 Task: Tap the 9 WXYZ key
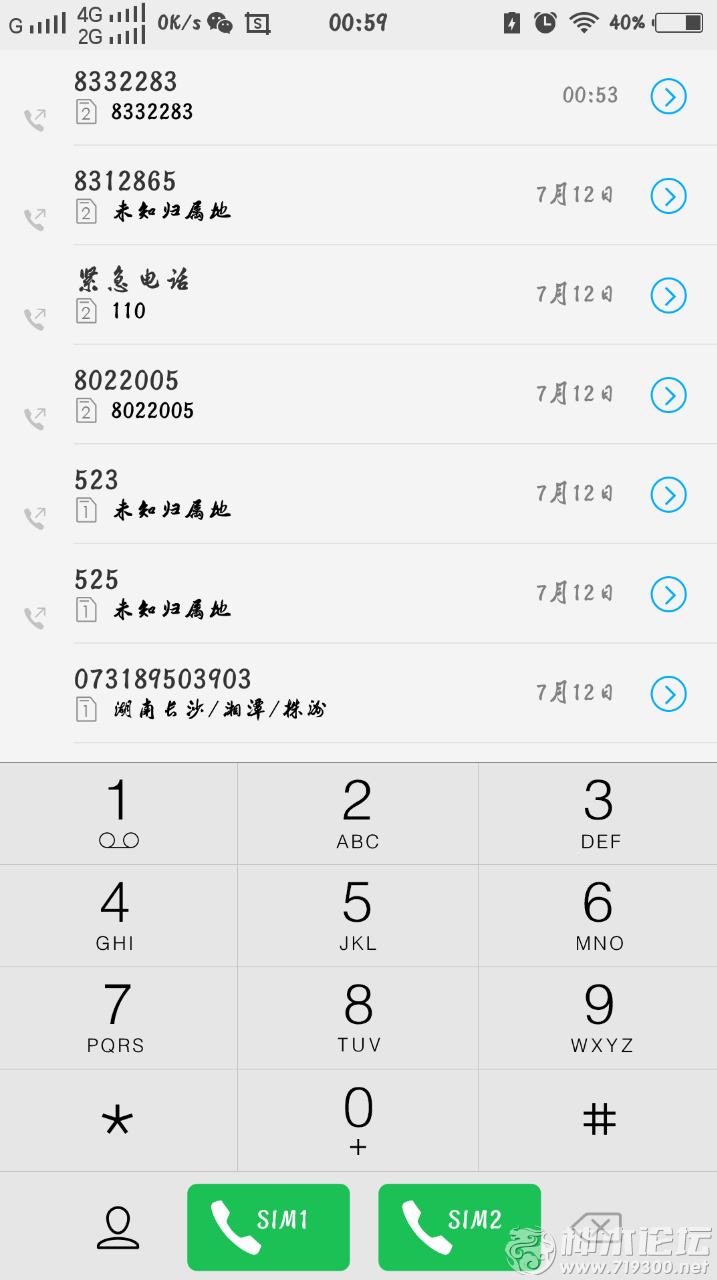click(598, 1018)
